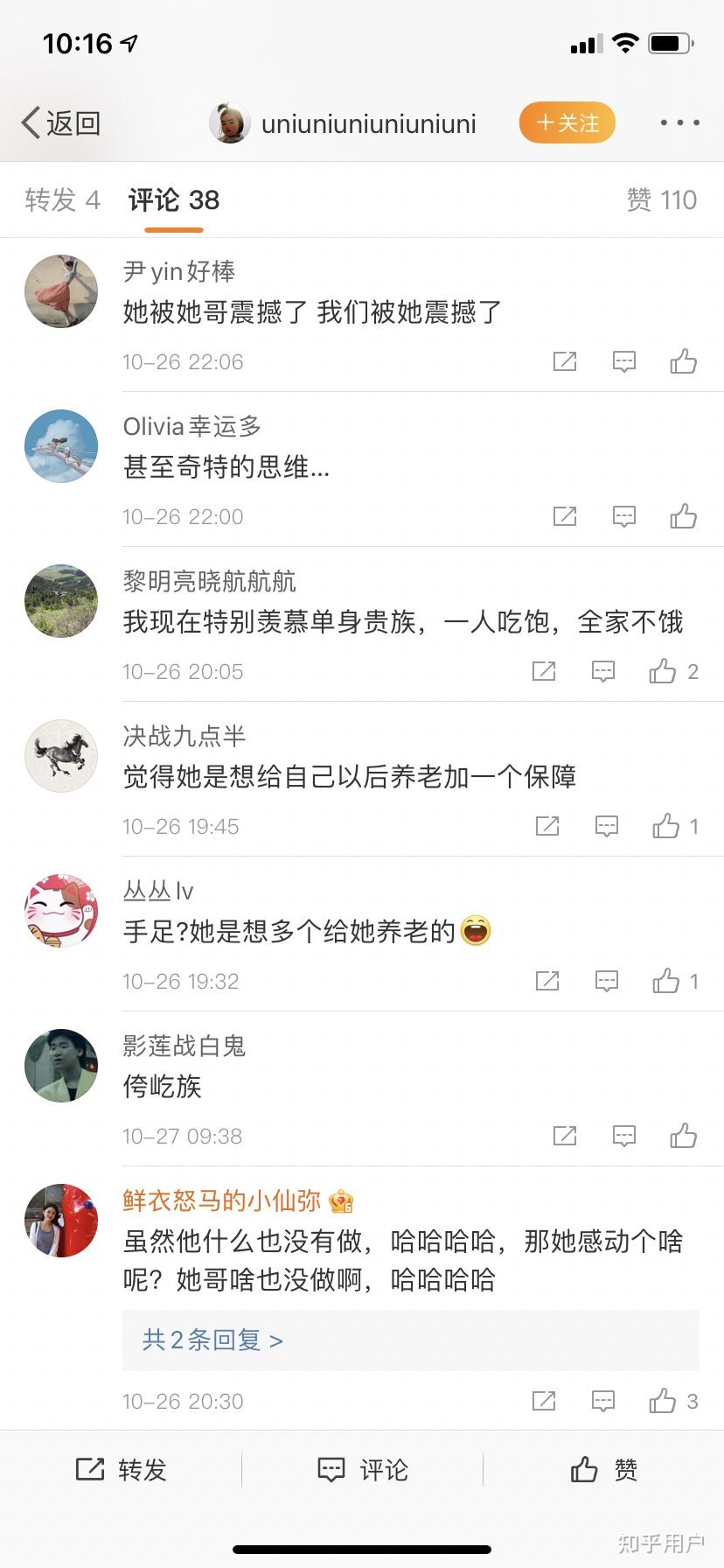Screen dimensions: 724x1568
Task: Reply to 丛丛lv's comment
Action: tap(607, 981)
